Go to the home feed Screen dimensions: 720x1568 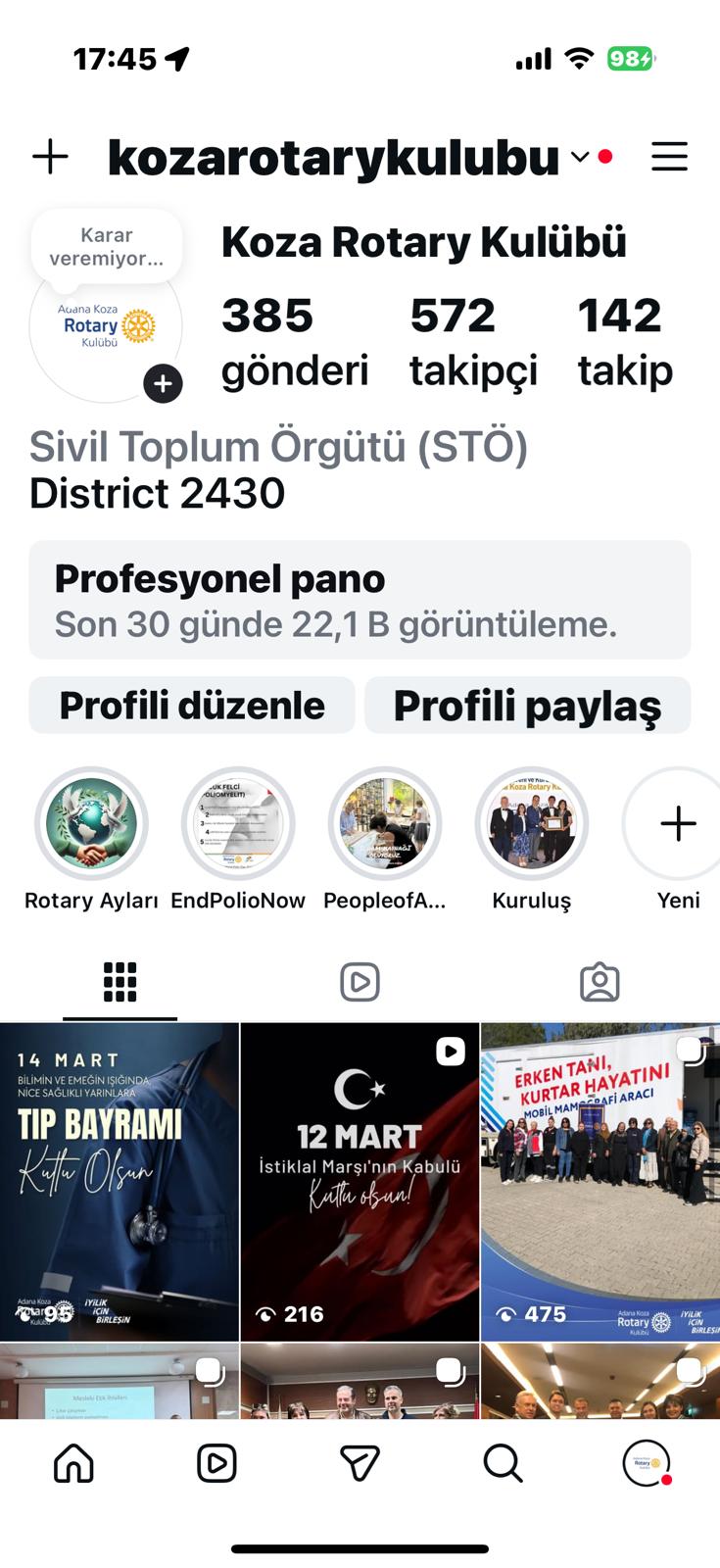tap(73, 1463)
